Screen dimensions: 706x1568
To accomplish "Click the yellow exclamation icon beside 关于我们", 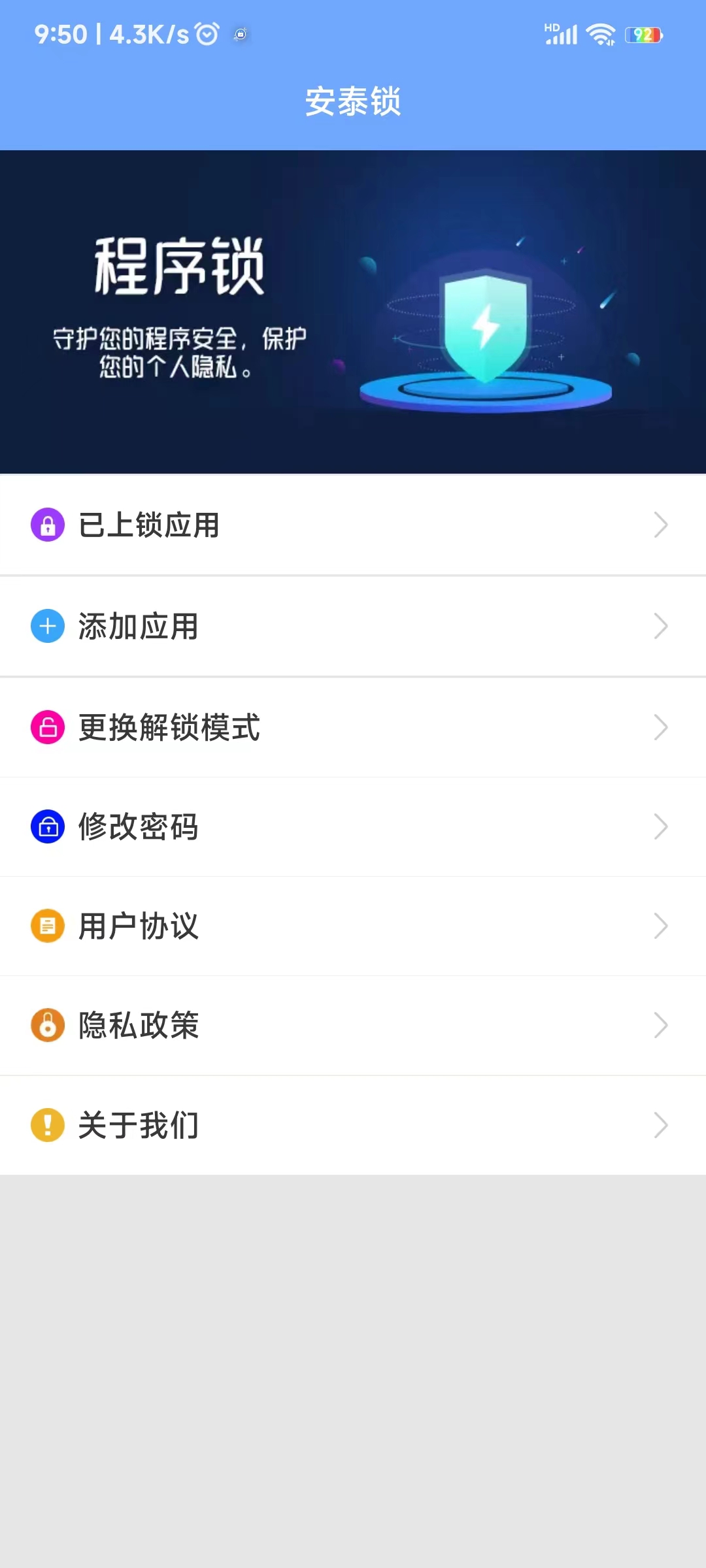I will point(46,1124).
